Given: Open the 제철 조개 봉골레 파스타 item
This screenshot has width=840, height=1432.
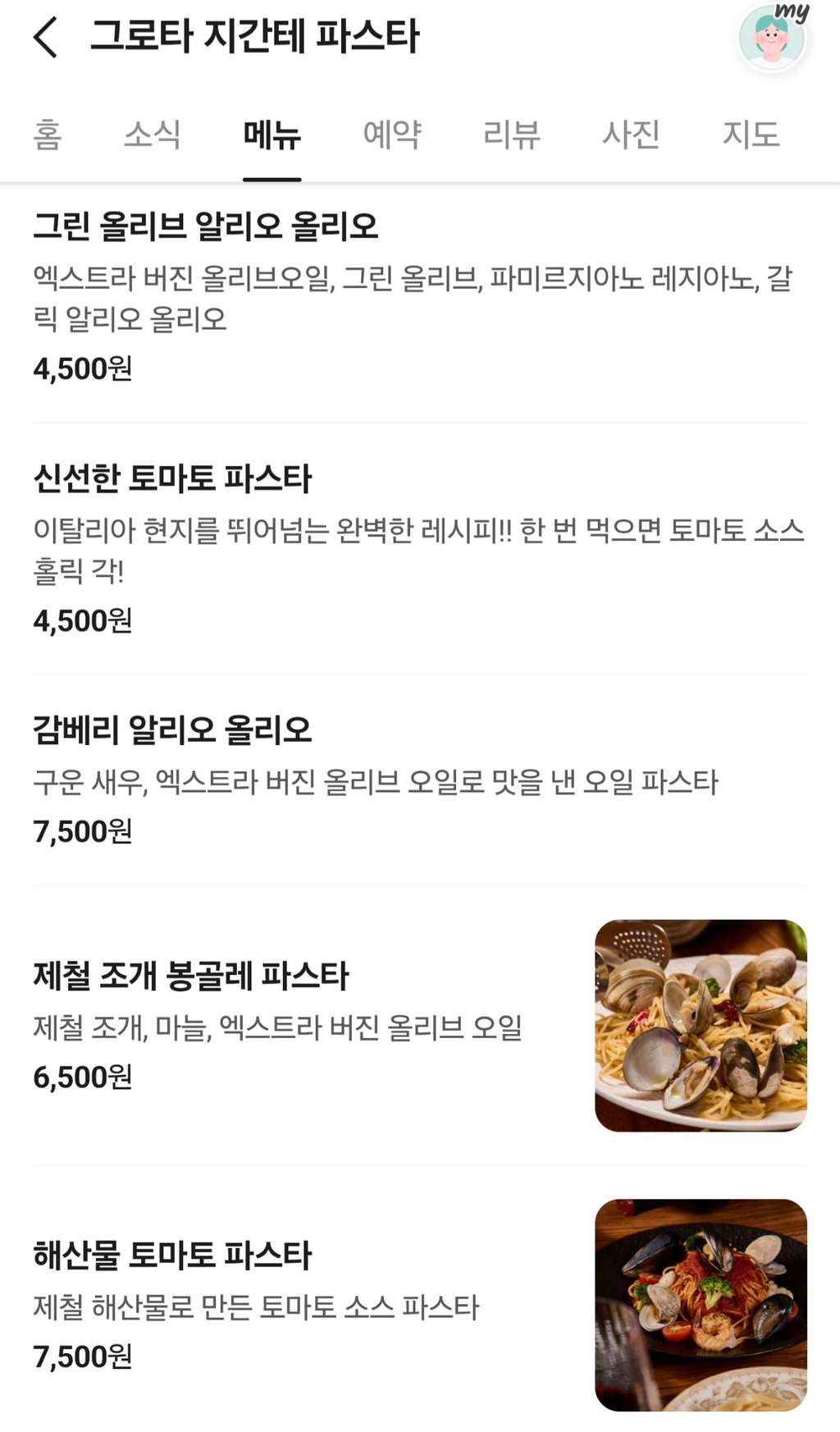Looking at the screenshot, I should click(x=191, y=976).
